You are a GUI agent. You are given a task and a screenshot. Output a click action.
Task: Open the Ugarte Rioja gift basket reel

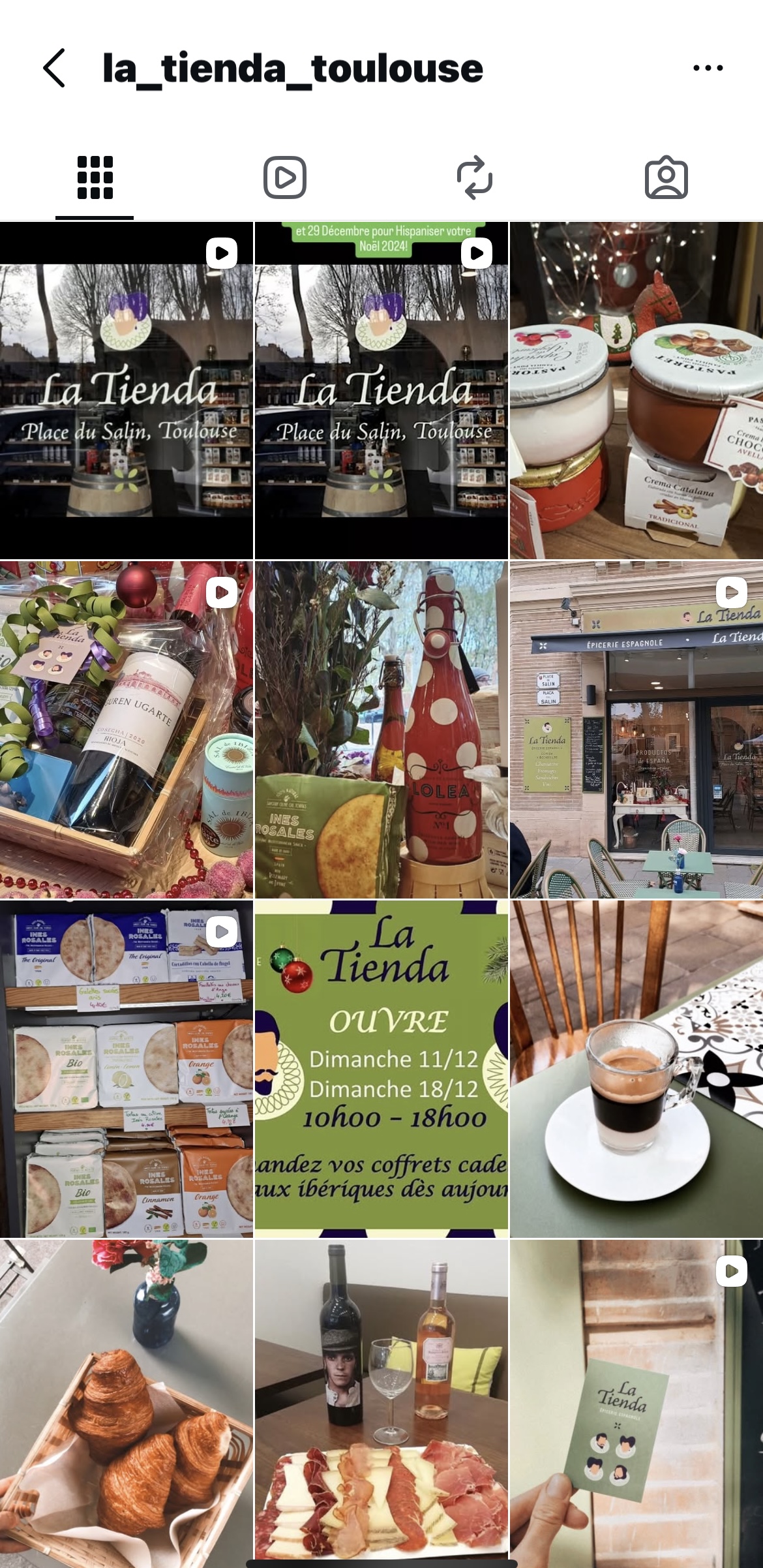[x=127, y=730]
